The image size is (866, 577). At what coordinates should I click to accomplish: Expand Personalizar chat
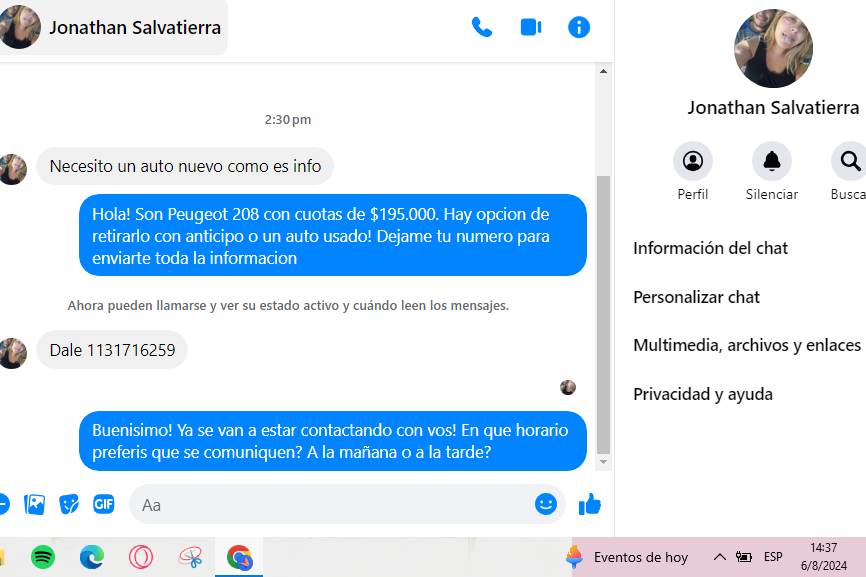coord(696,297)
